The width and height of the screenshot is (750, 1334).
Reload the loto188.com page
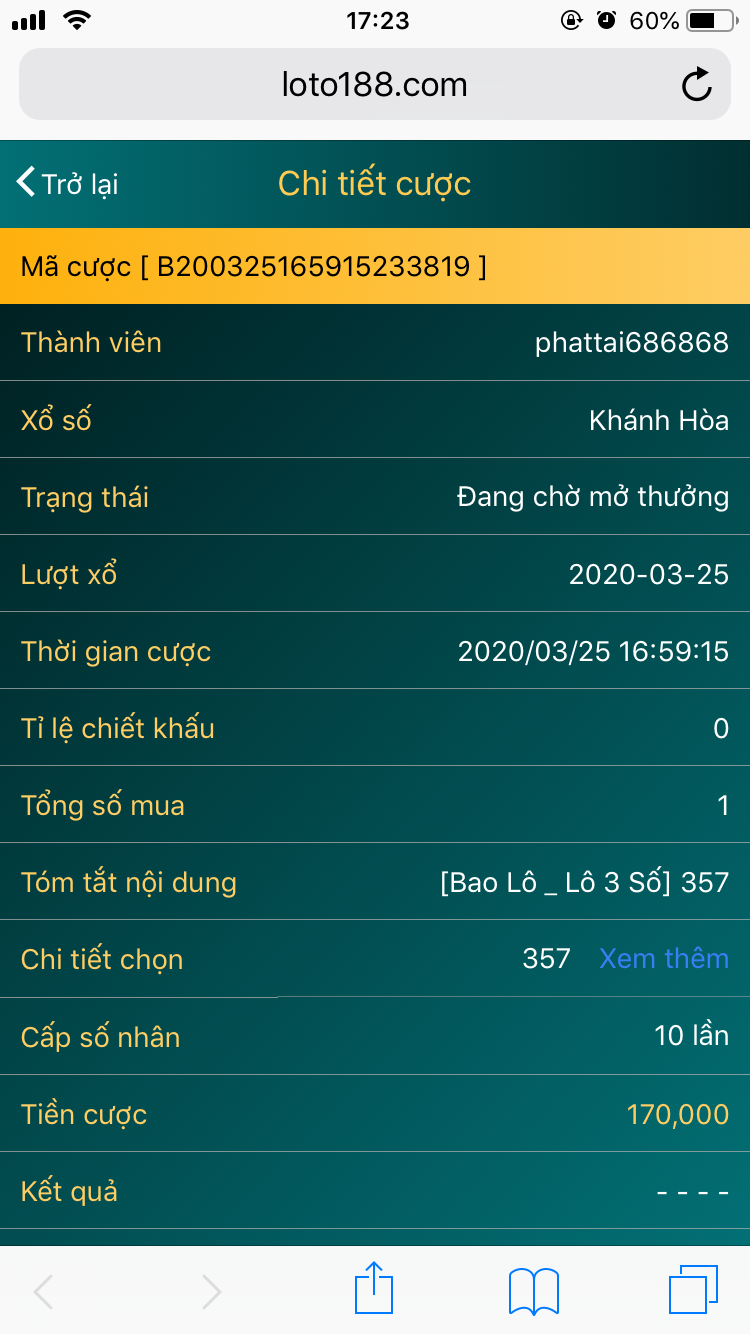697,85
